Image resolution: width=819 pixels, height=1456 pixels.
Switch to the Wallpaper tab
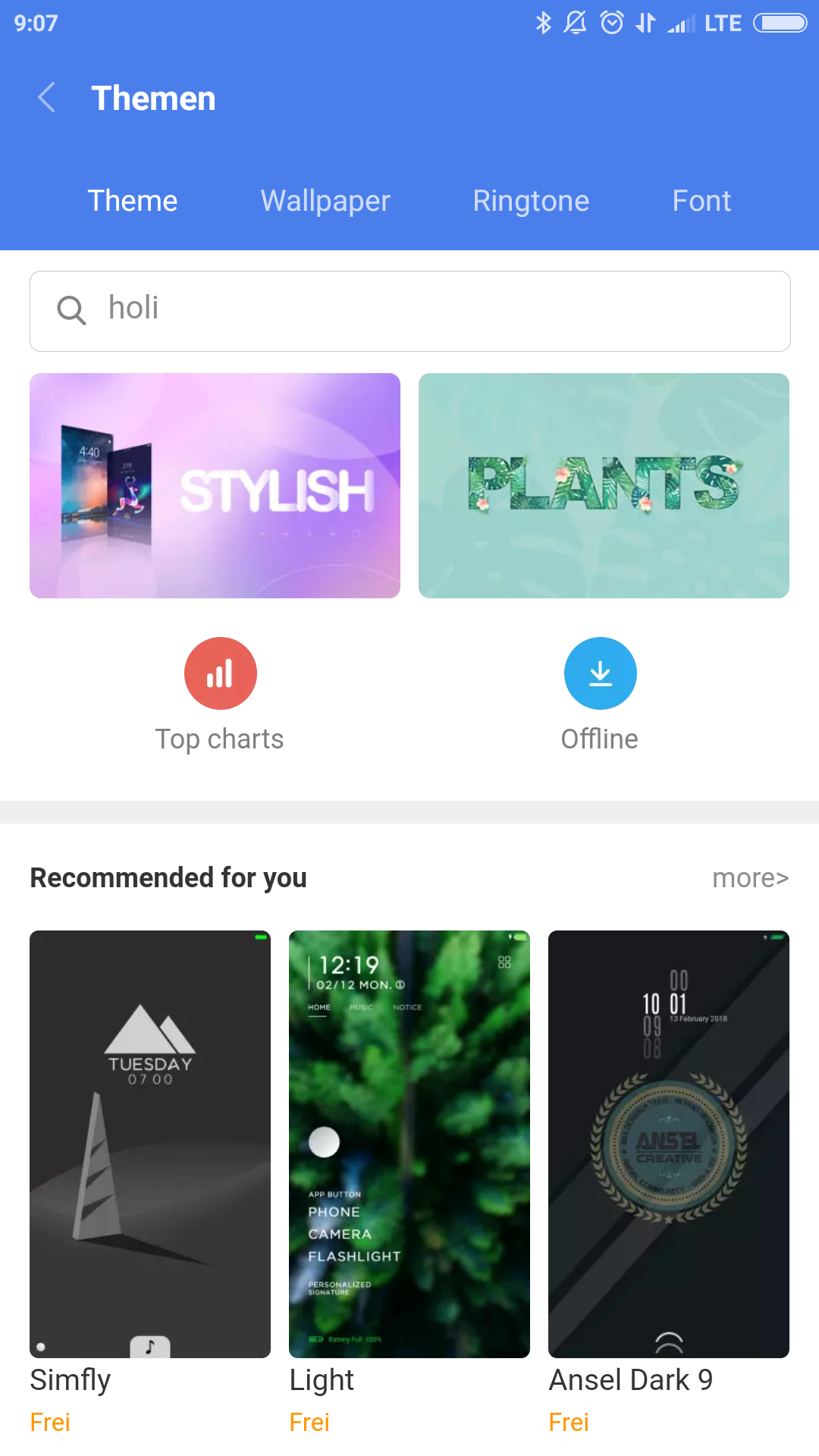[x=325, y=201]
